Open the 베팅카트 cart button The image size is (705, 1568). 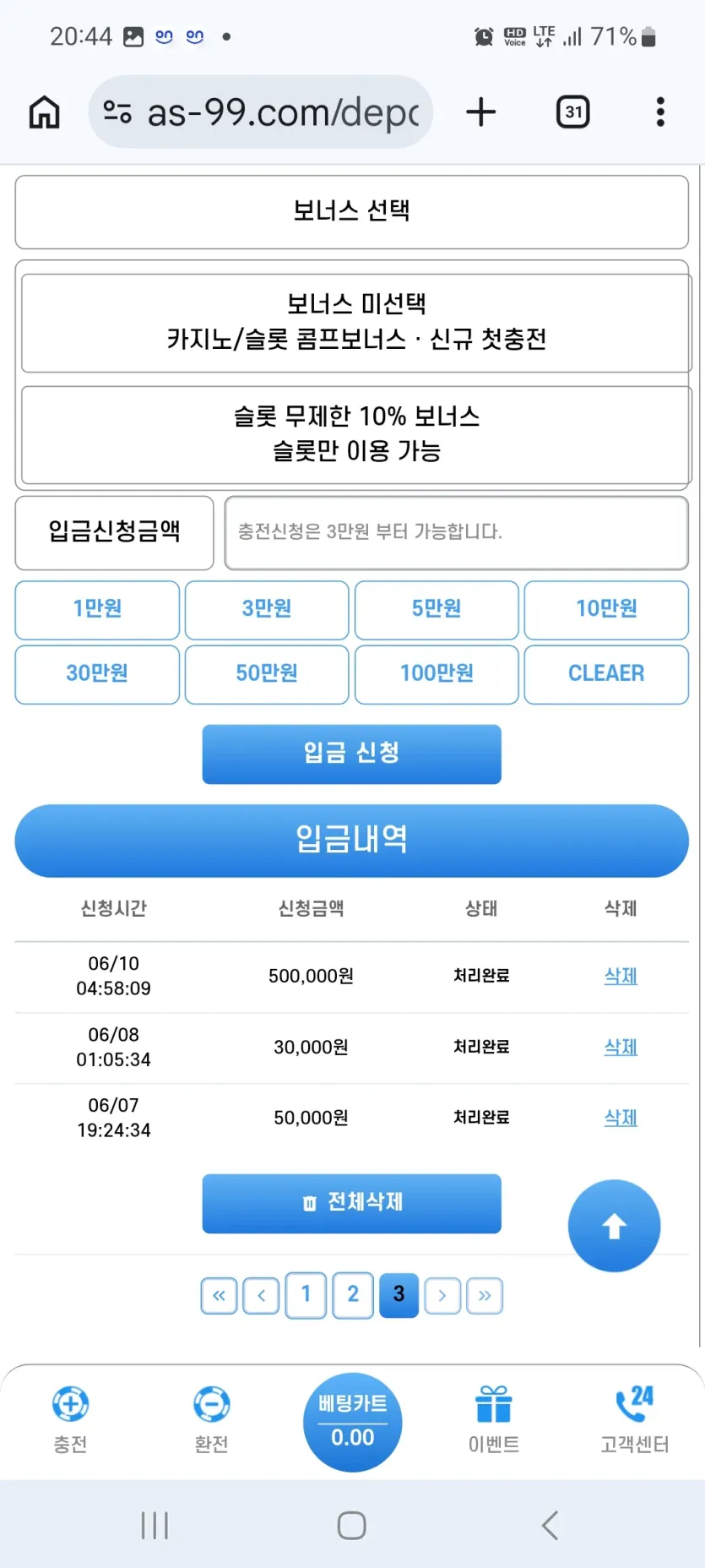(352, 1422)
